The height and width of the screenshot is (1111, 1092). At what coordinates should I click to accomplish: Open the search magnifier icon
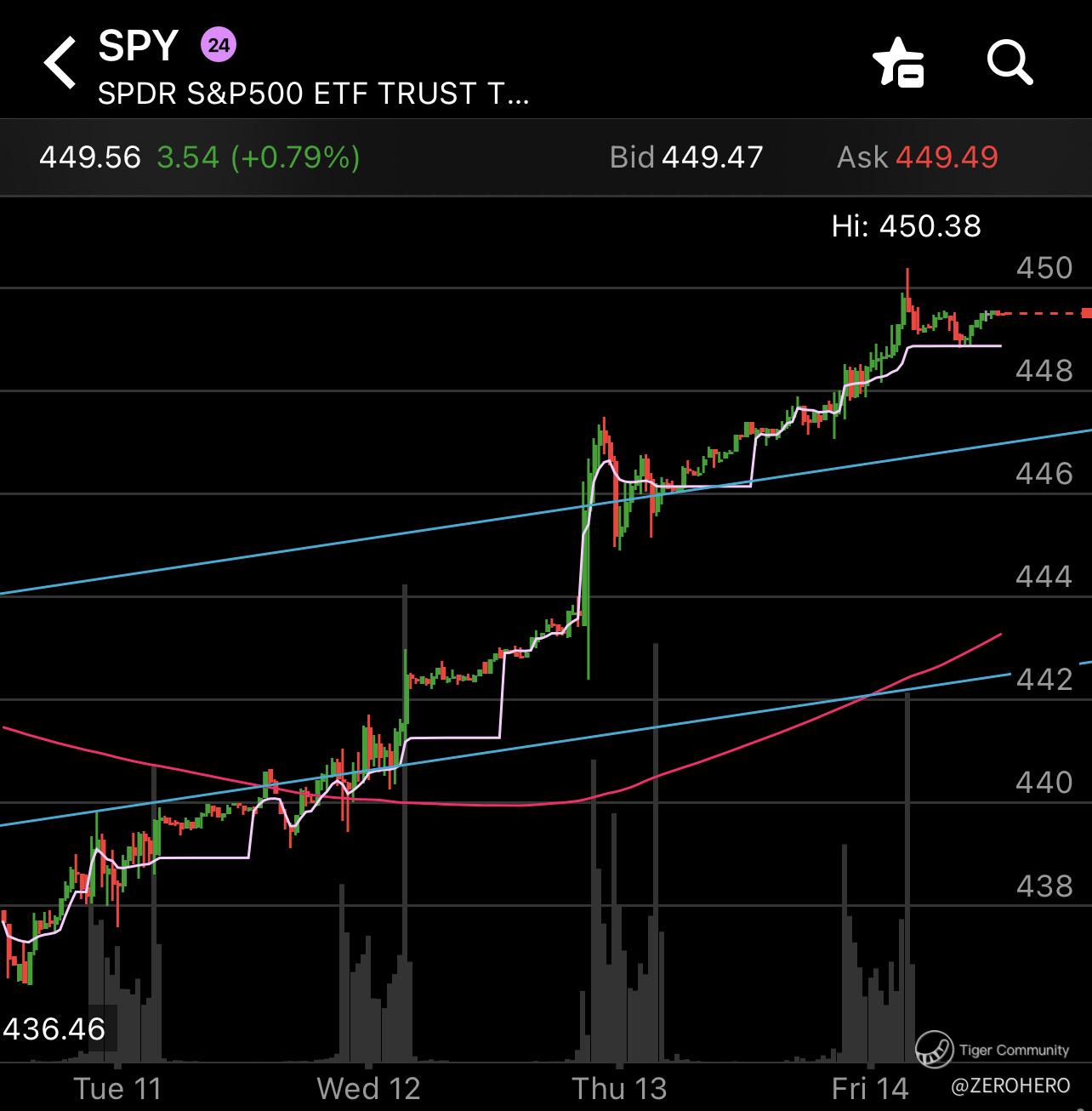pyautogui.click(x=1010, y=62)
